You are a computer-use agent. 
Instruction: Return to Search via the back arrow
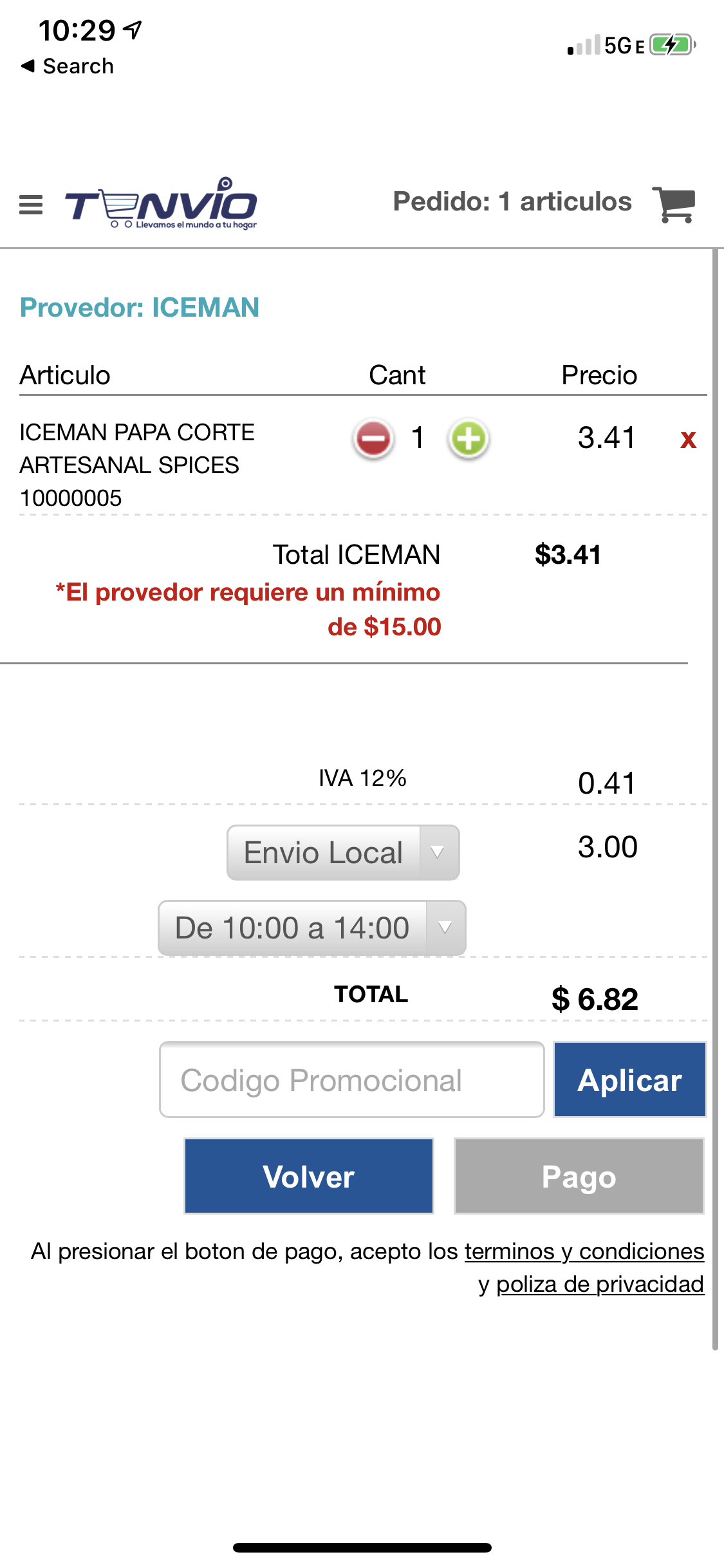[x=67, y=66]
